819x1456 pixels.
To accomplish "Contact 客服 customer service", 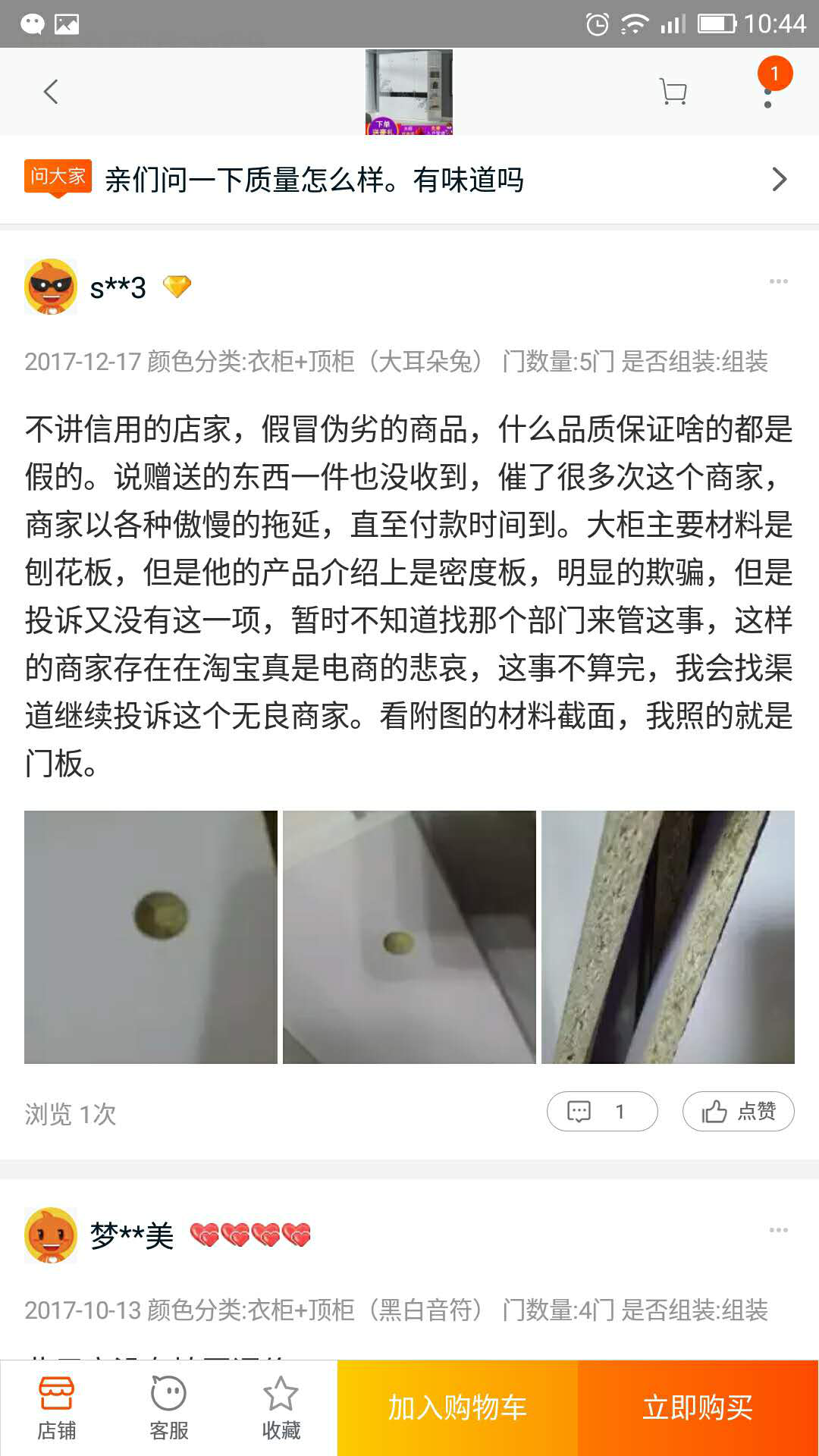I will [x=168, y=1408].
